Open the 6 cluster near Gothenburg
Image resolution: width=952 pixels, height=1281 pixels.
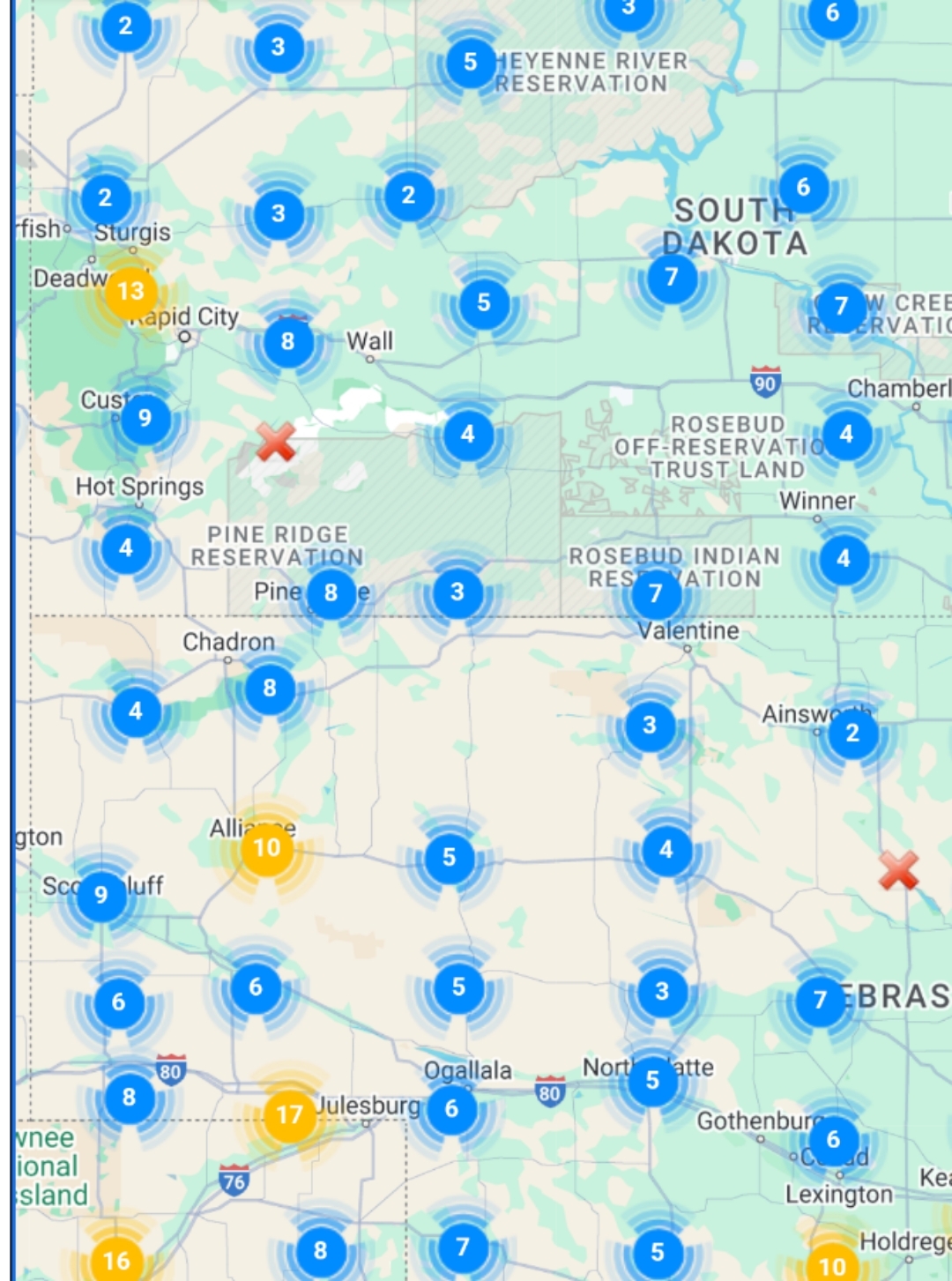pos(833,1139)
